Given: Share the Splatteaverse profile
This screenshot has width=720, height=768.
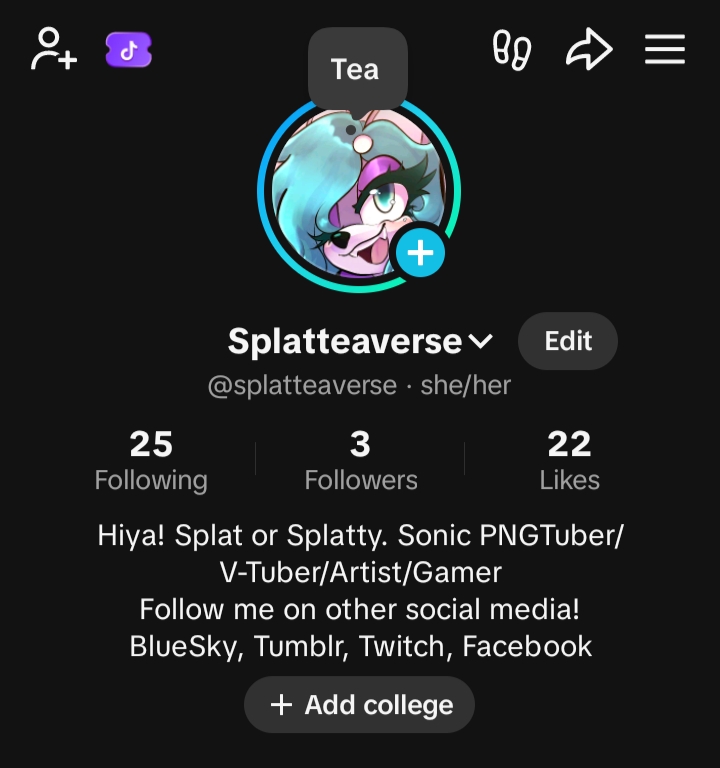Looking at the screenshot, I should pos(588,49).
